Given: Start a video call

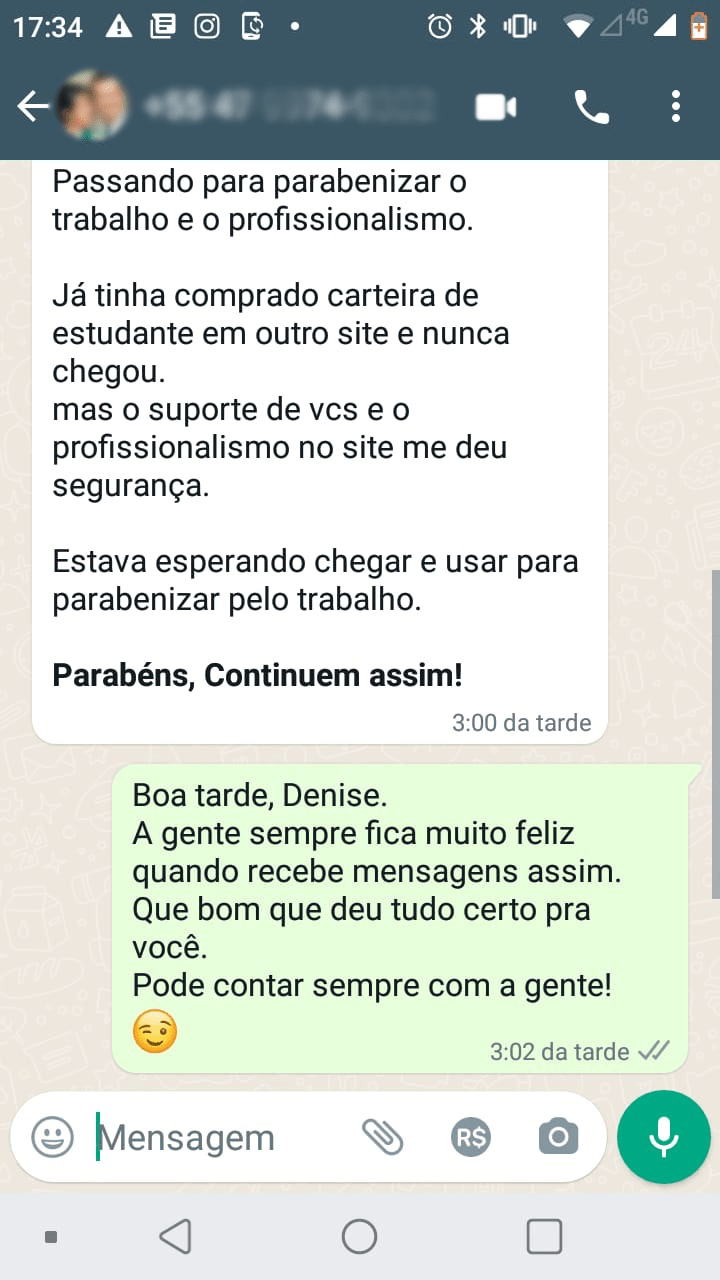Looking at the screenshot, I should [496, 107].
